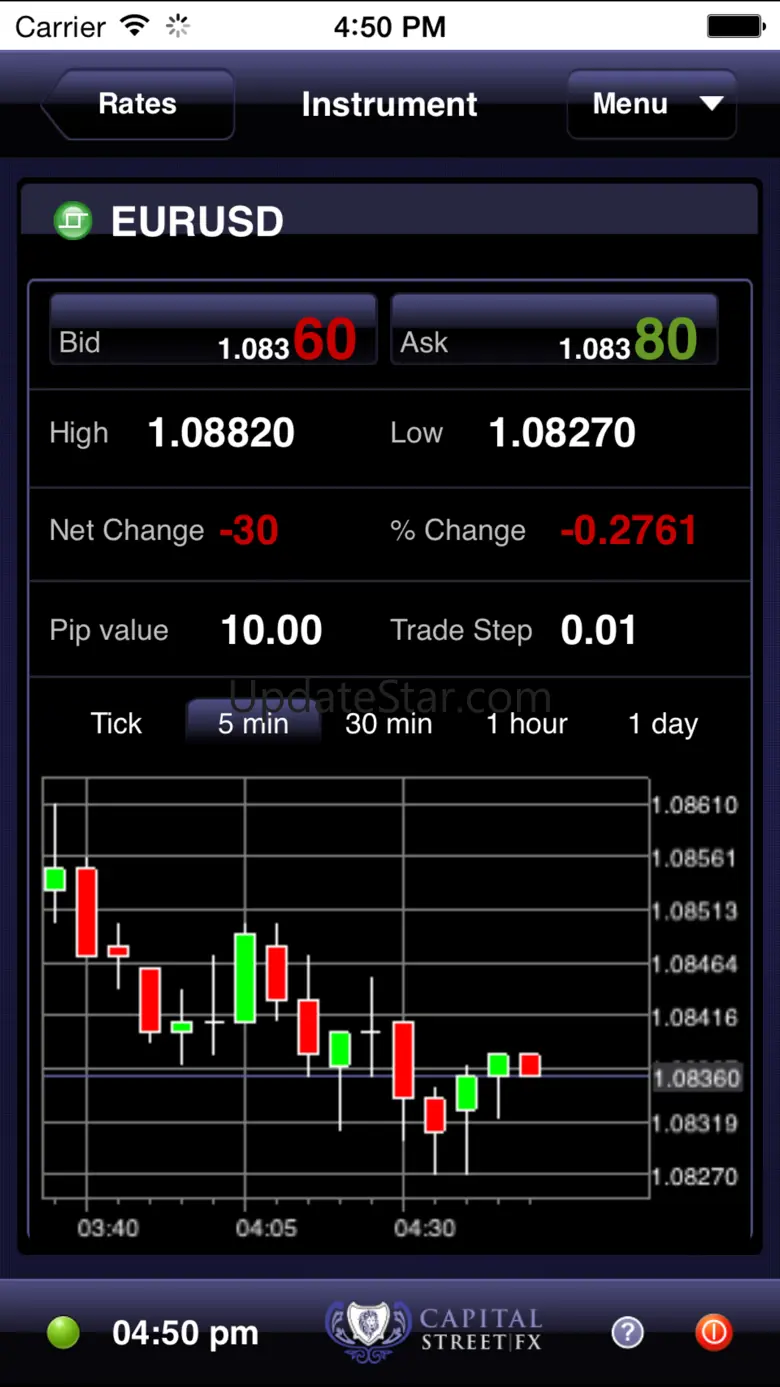Tap the green icon beside EURUSD
The image size is (780, 1387).
tap(73, 220)
